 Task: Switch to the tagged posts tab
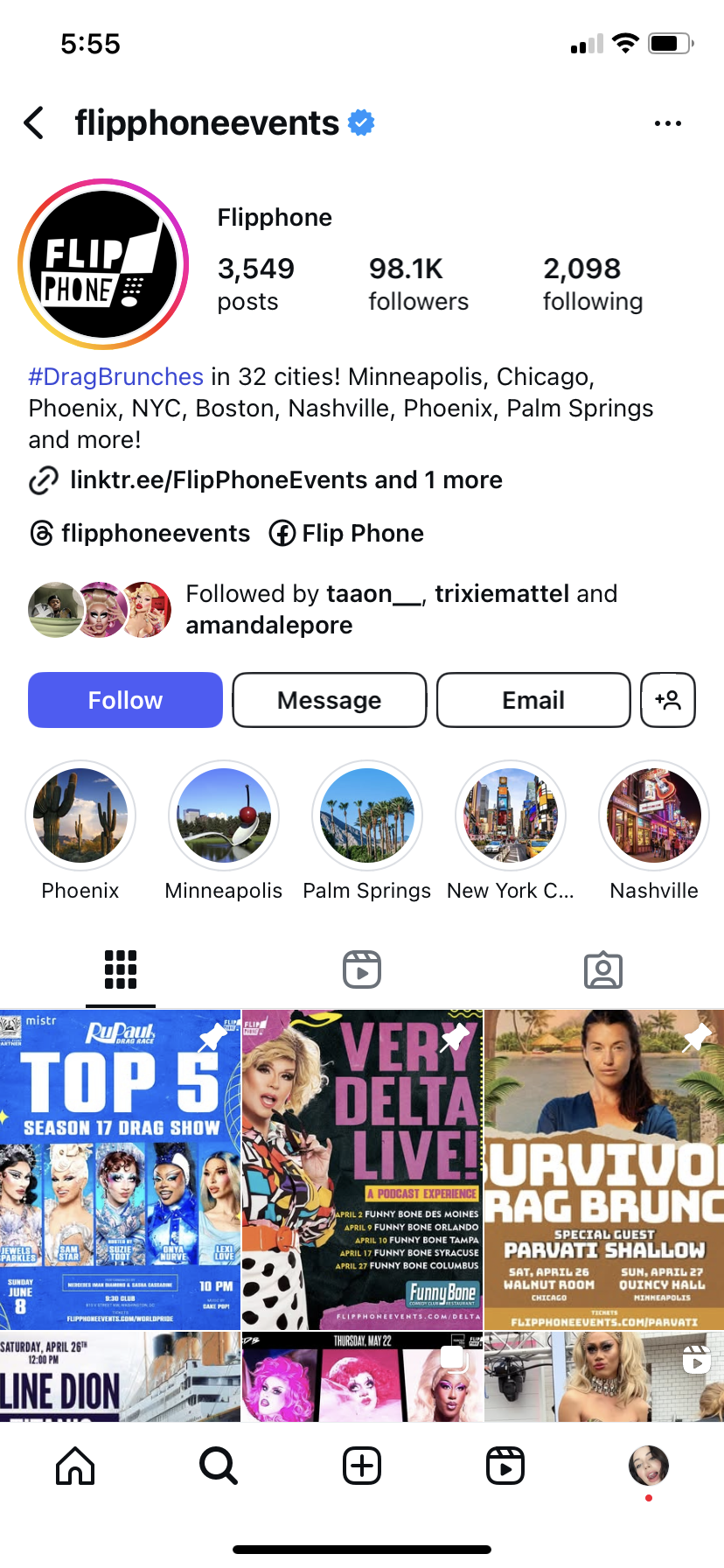click(603, 969)
